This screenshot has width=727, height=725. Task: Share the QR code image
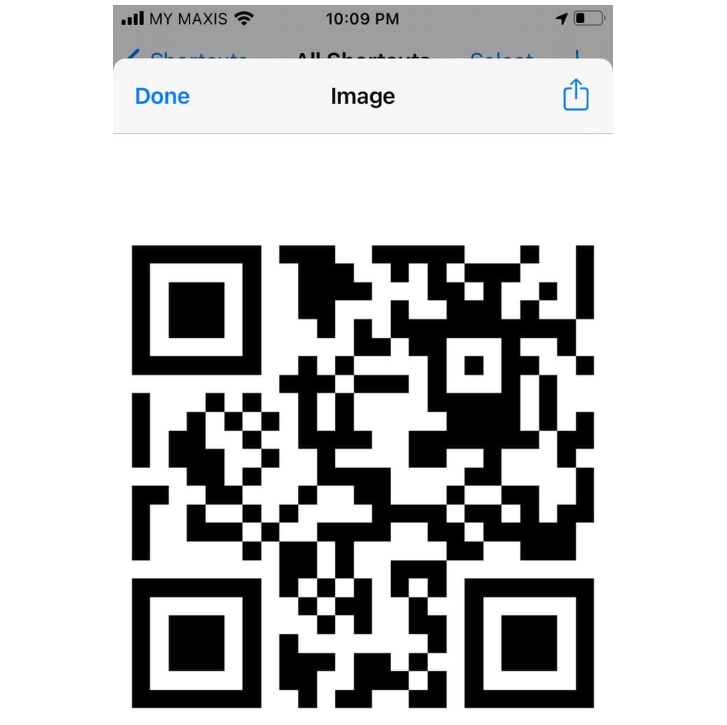tap(576, 96)
